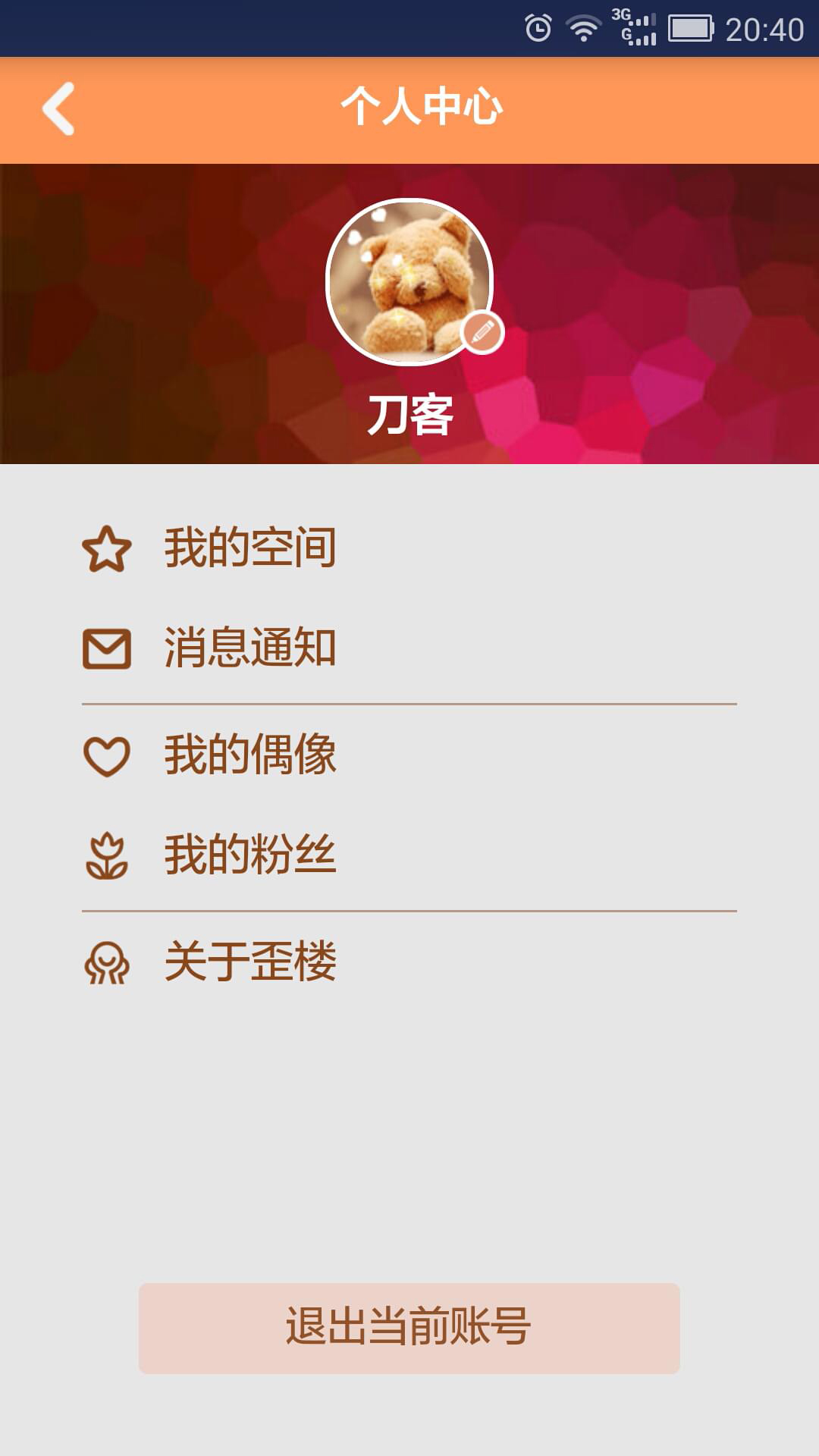Go back from 个人中心
The height and width of the screenshot is (1456, 819).
click(x=58, y=108)
